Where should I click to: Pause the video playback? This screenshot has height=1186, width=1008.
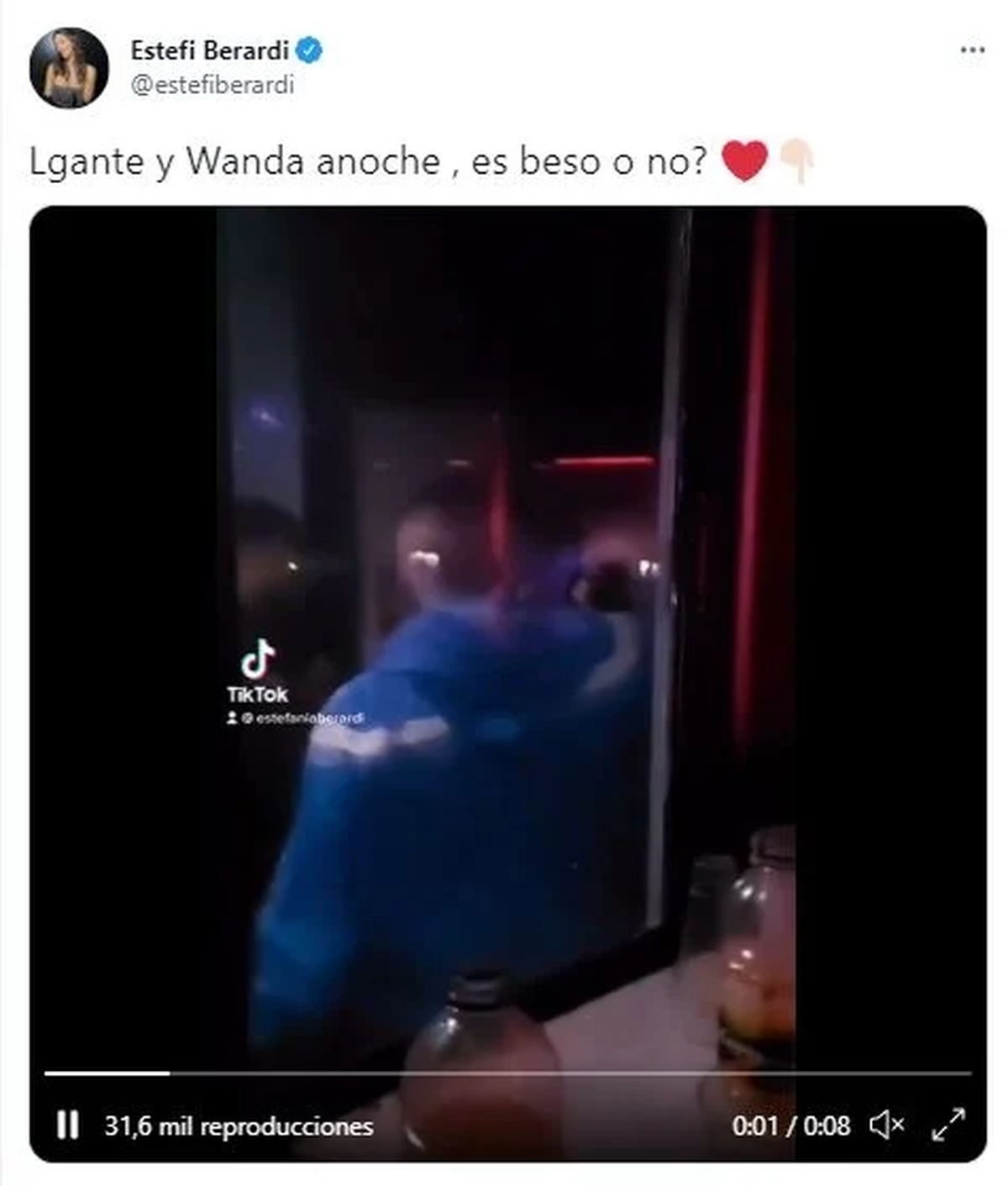click(68, 1125)
